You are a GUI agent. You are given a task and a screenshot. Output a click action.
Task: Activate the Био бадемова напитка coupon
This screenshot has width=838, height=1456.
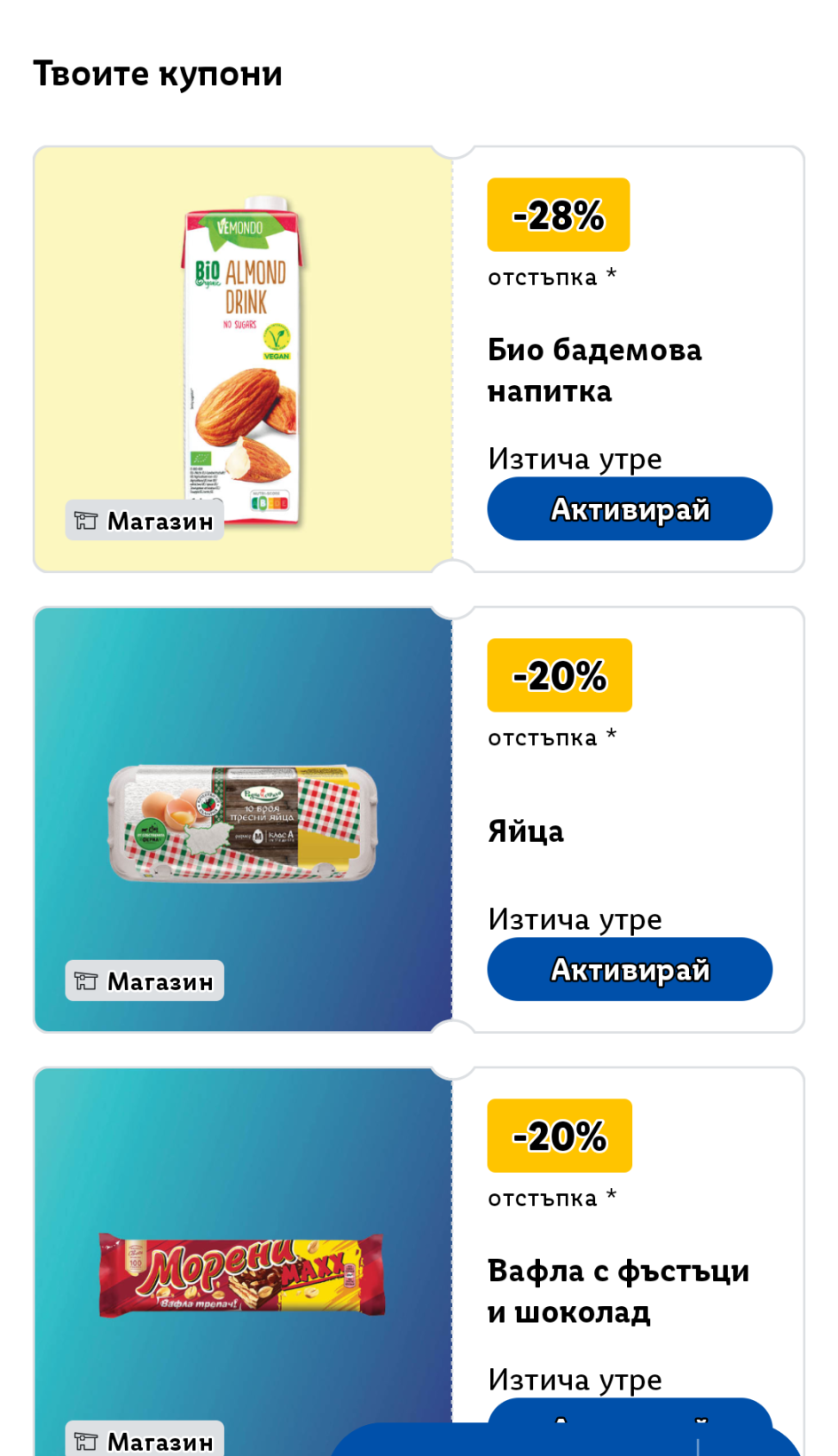(630, 509)
